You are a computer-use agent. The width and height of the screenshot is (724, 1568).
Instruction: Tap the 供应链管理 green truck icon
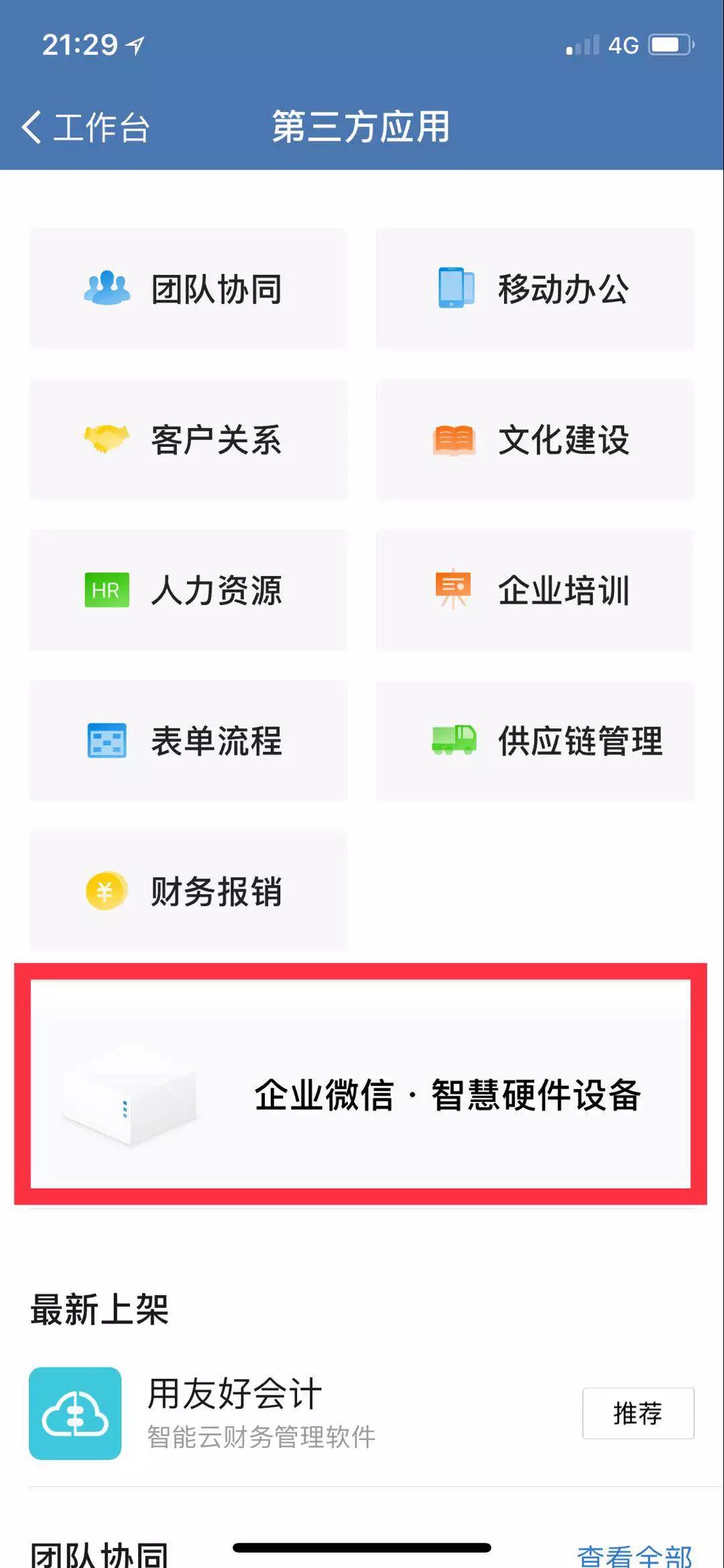pyautogui.click(x=455, y=741)
